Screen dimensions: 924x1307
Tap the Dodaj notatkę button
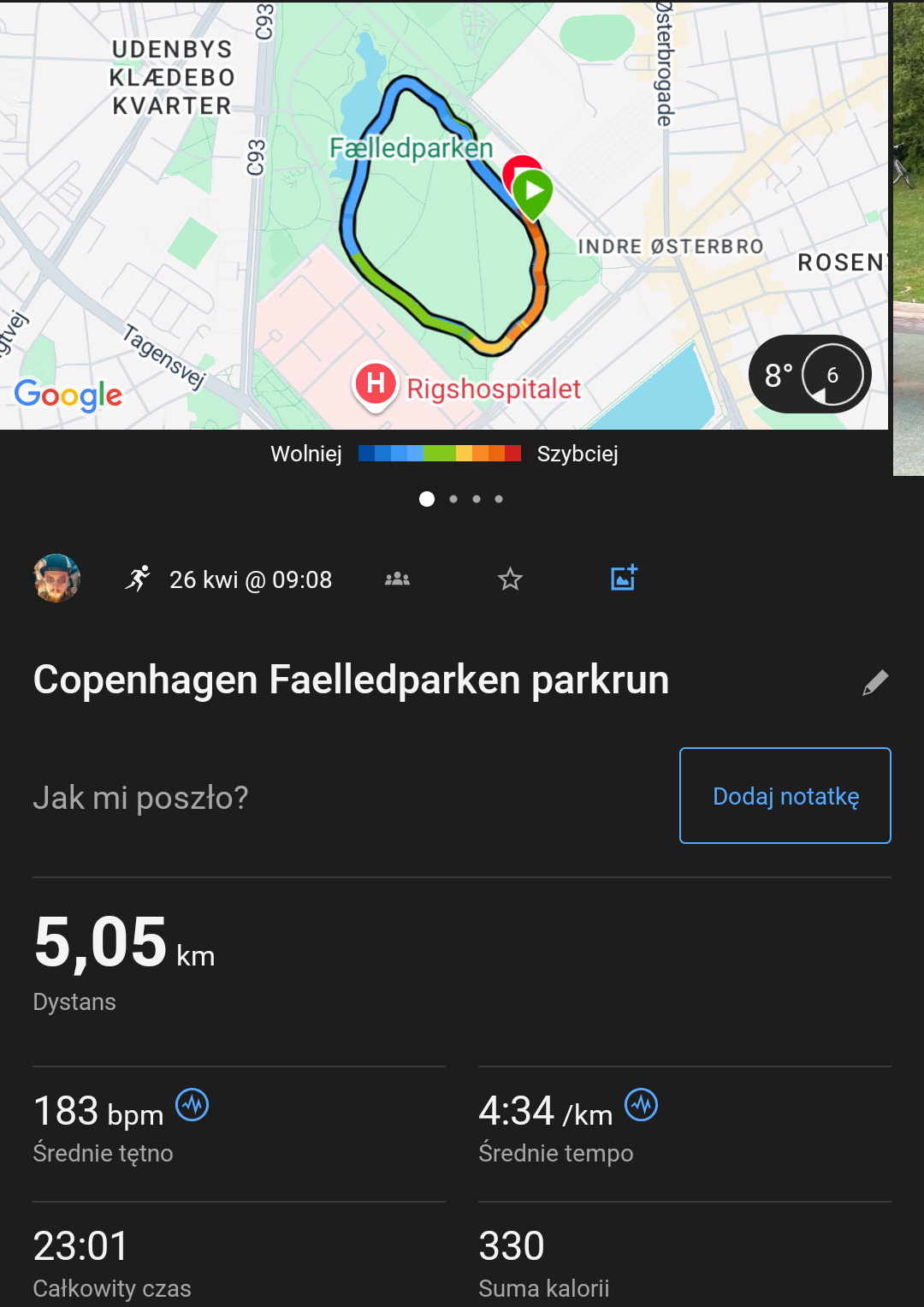click(x=785, y=796)
